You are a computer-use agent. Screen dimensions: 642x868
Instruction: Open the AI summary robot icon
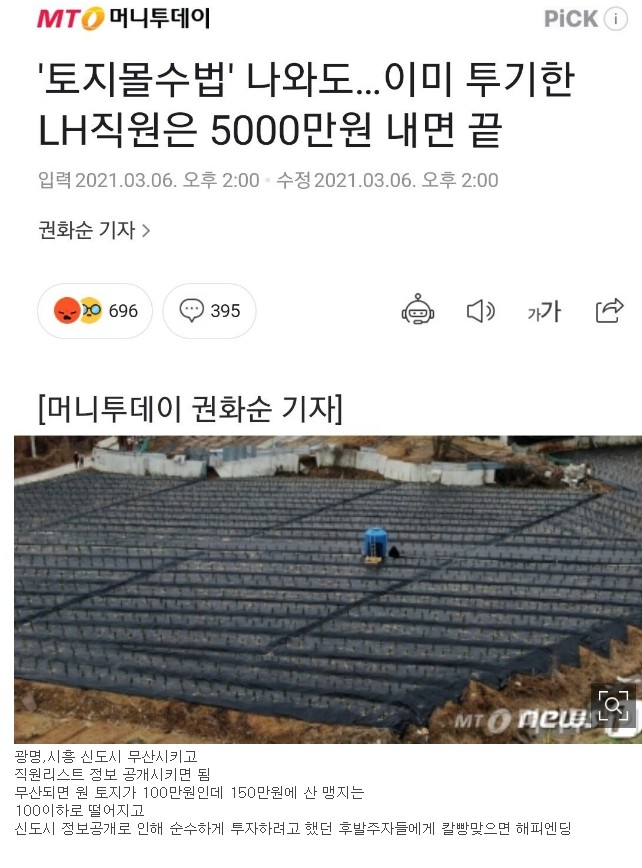click(x=418, y=311)
